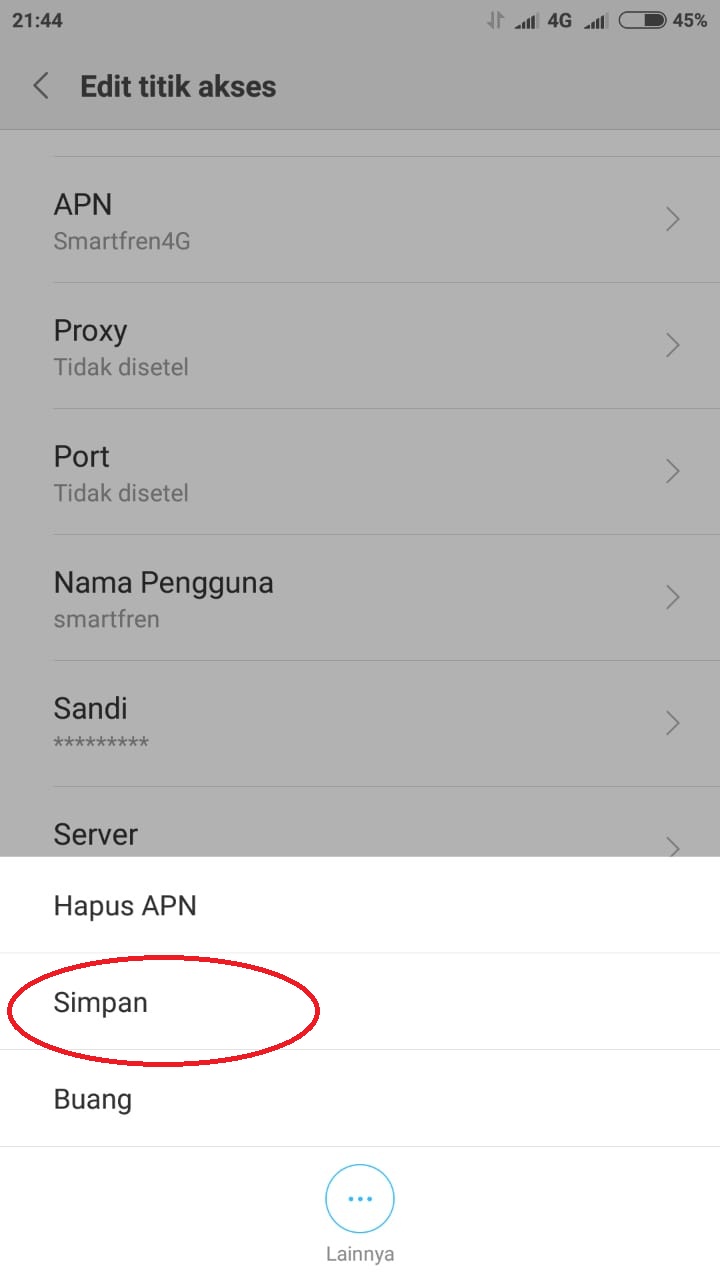Screen dimensions: 720x1280
Task: Open the Proxy setting
Action: click(x=360, y=346)
